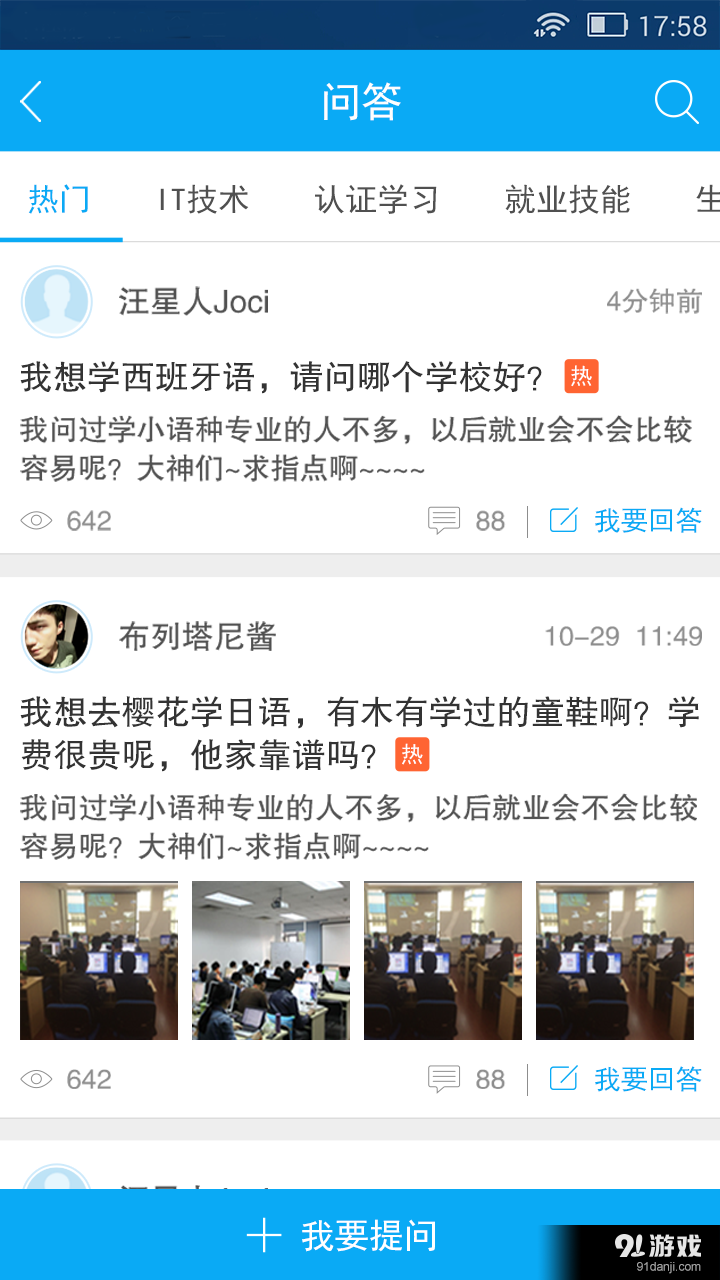Open 汪星人Joci's profile avatar
The width and height of the screenshot is (720, 1280).
56,301
